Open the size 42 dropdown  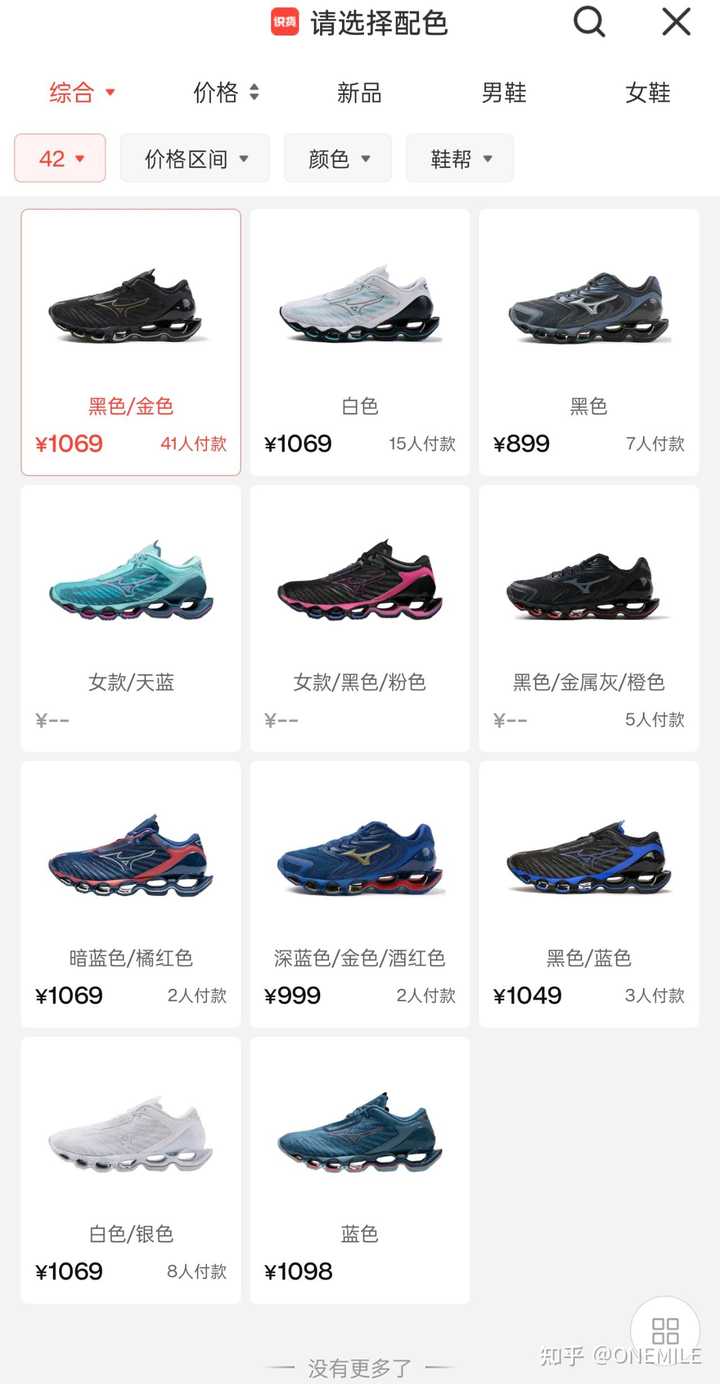tap(60, 158)
